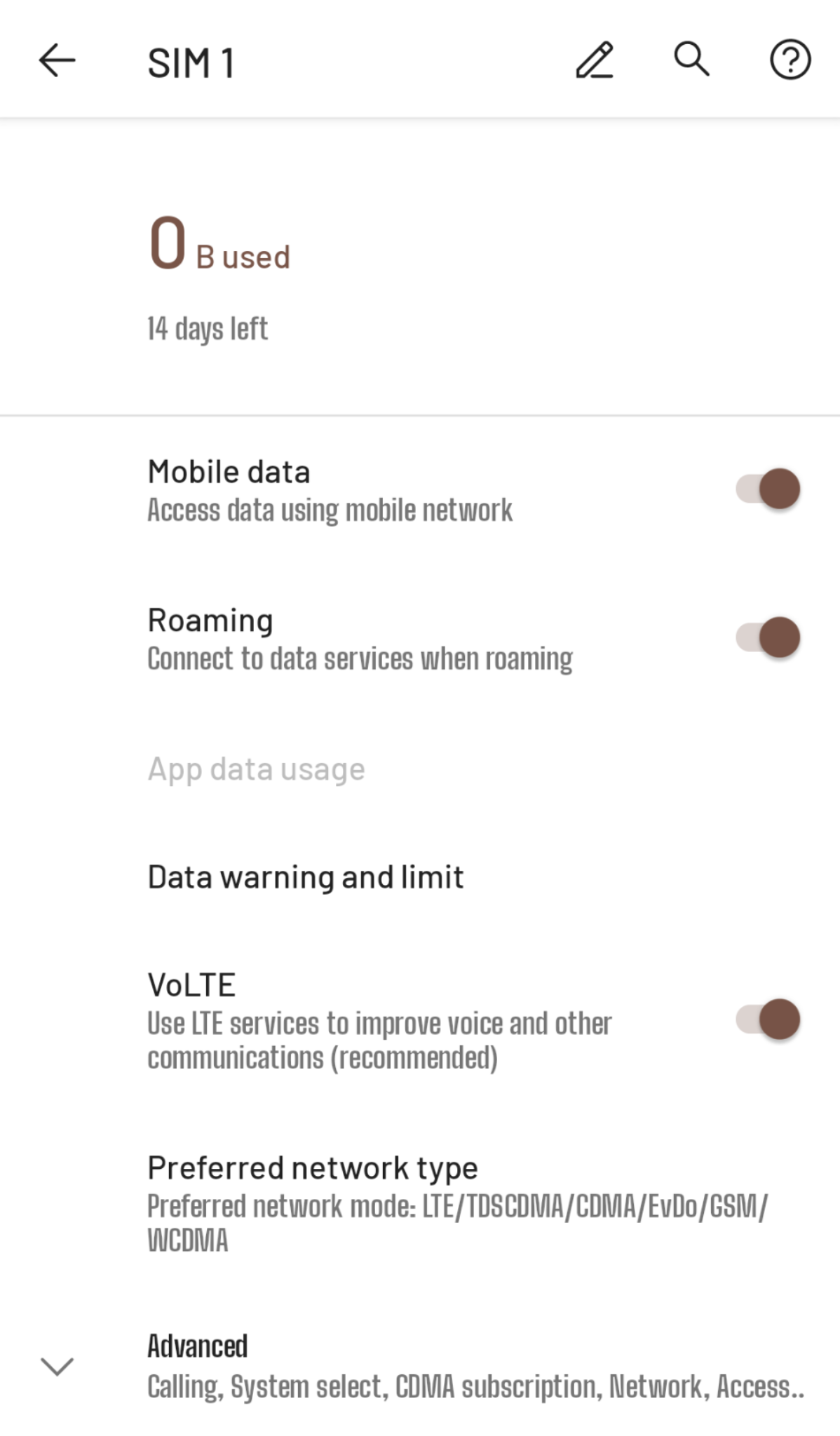Click the downward chevron next to Advanced
This screenshot has width=840, height=1436.
point(56,1364)
